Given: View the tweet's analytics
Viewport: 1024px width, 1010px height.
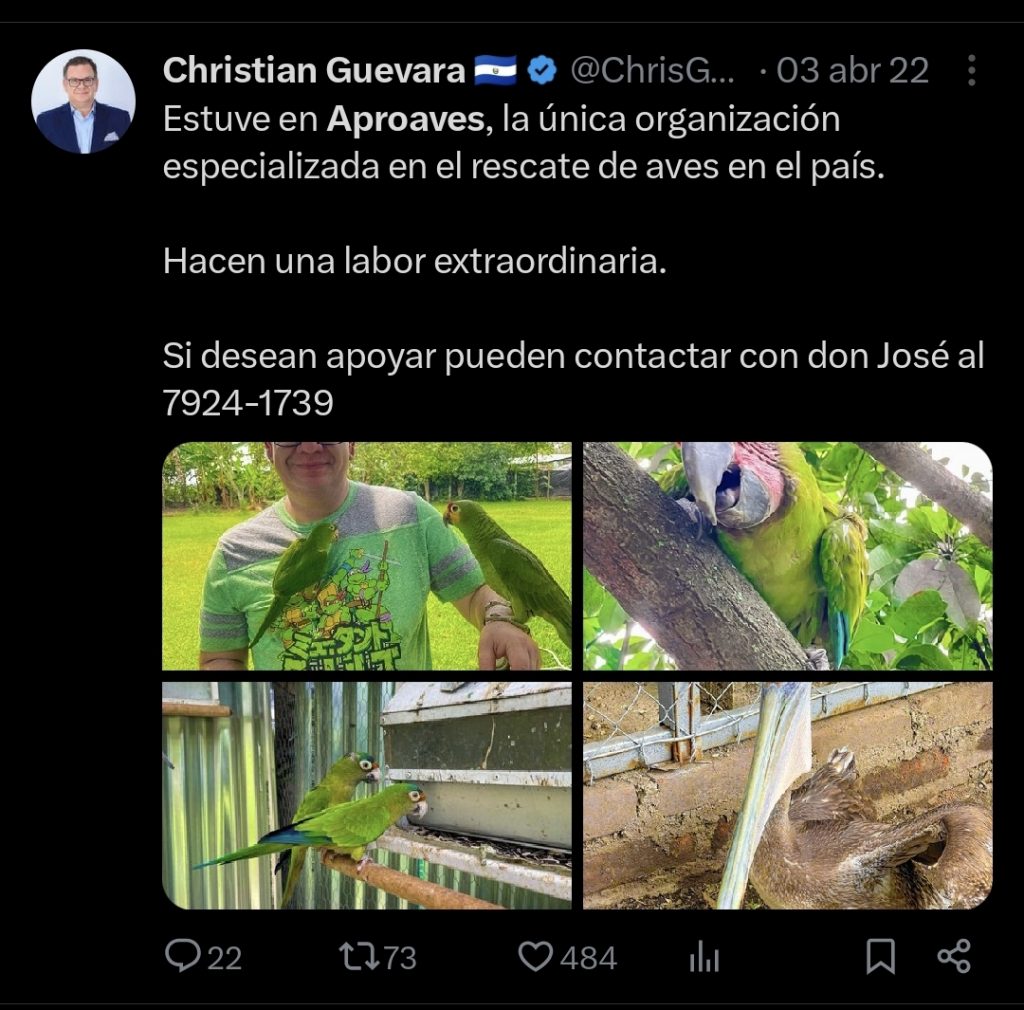Looking at the screenshot, I should pos(704,958).
